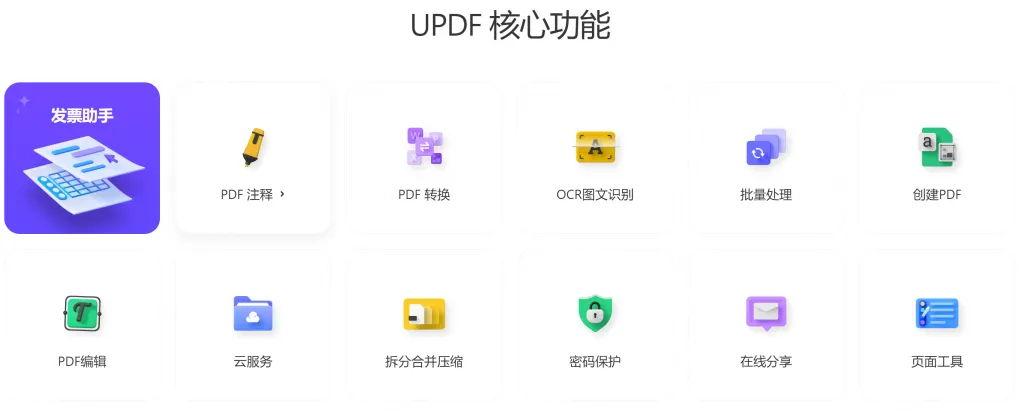Open the 页面工具 tile
Screen dimensions: 1024x418
(x=937, y=328)
